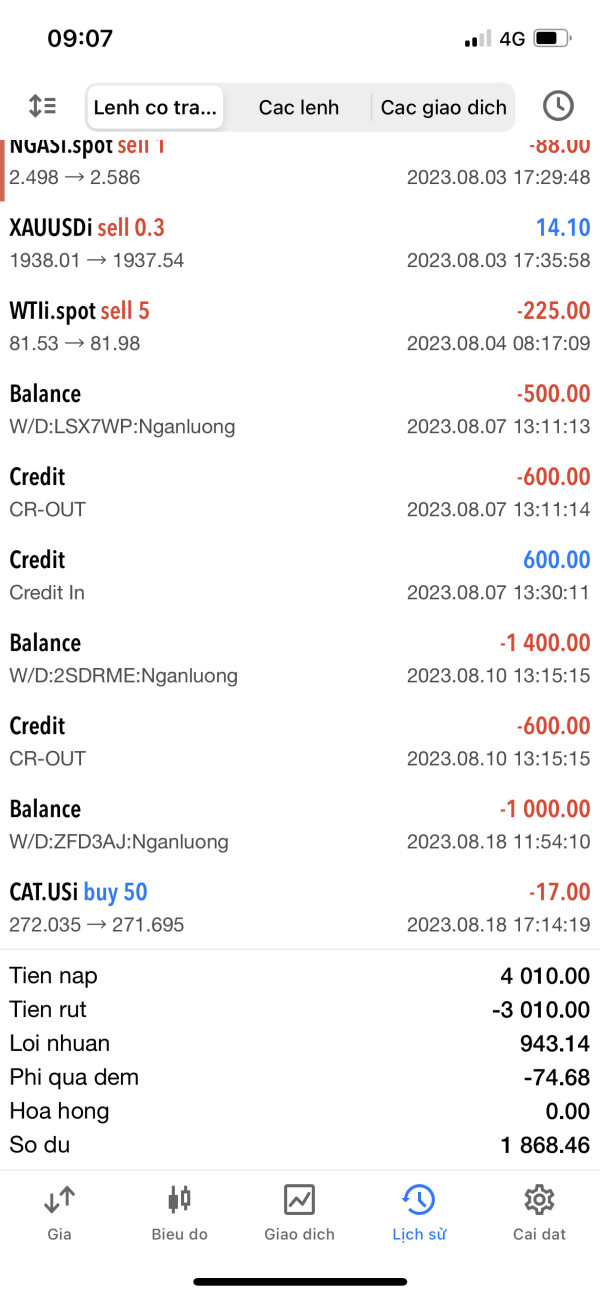Open the Cai dat settings tab
The width and height of the screenshot is (600, 1298).
540,1212
